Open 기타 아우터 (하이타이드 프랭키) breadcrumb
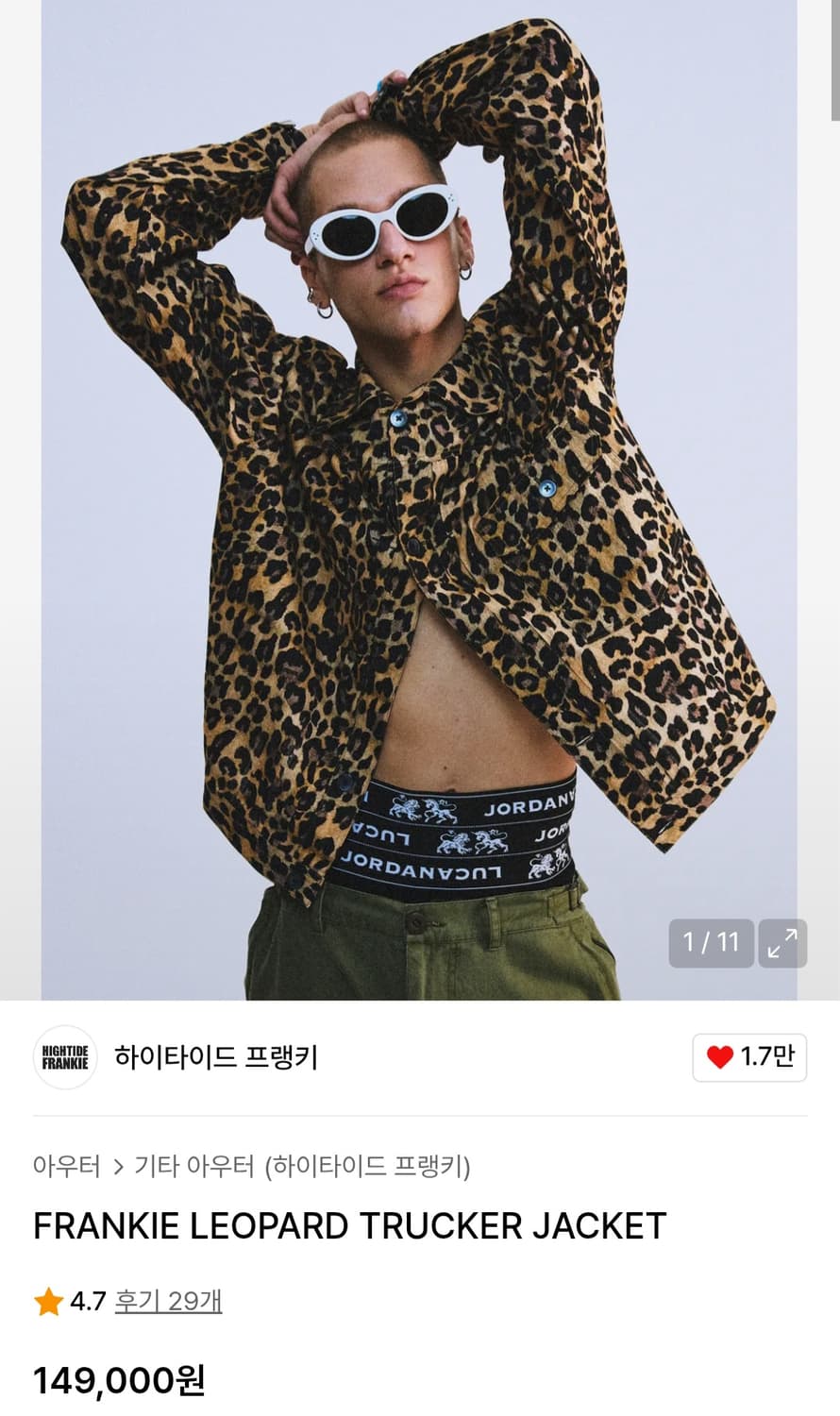 [305, 1166]
